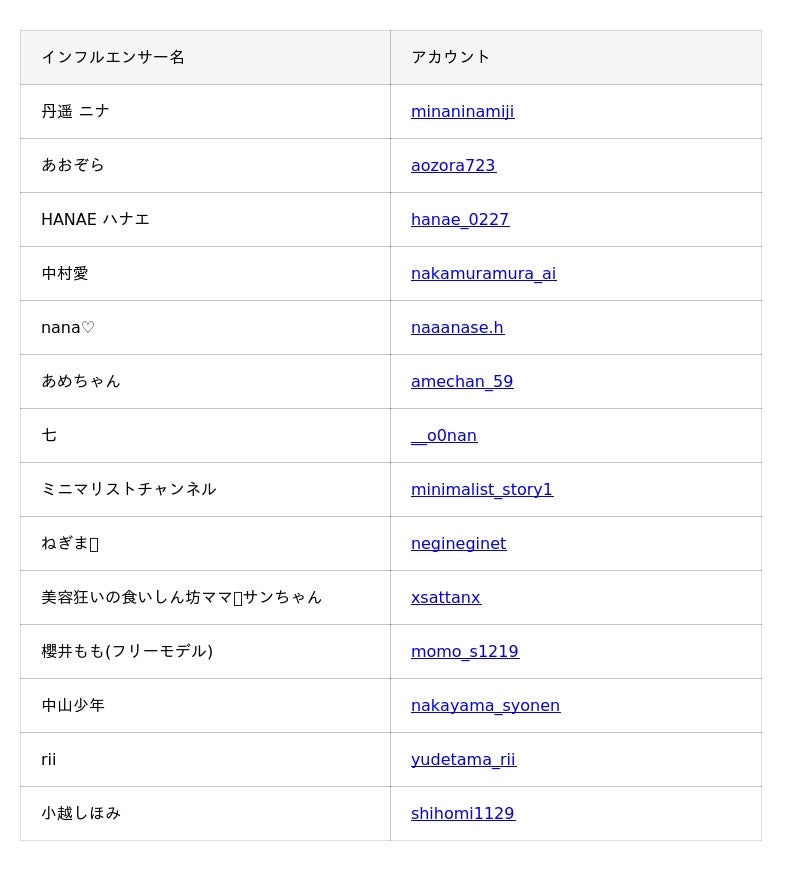Viewport: 800px width, 871px height.
Task: Visit the negineginet account link
Action: point(458,543)
